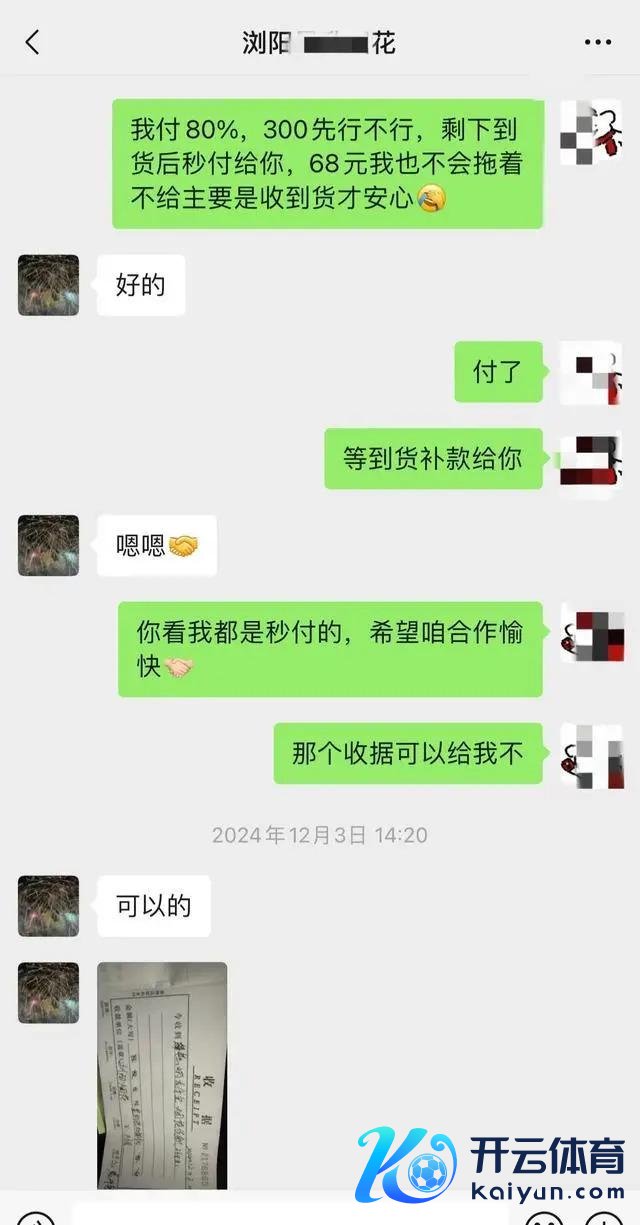
Task: Tap my avatar beside the "我付80%" message
Action: point(591,132)
